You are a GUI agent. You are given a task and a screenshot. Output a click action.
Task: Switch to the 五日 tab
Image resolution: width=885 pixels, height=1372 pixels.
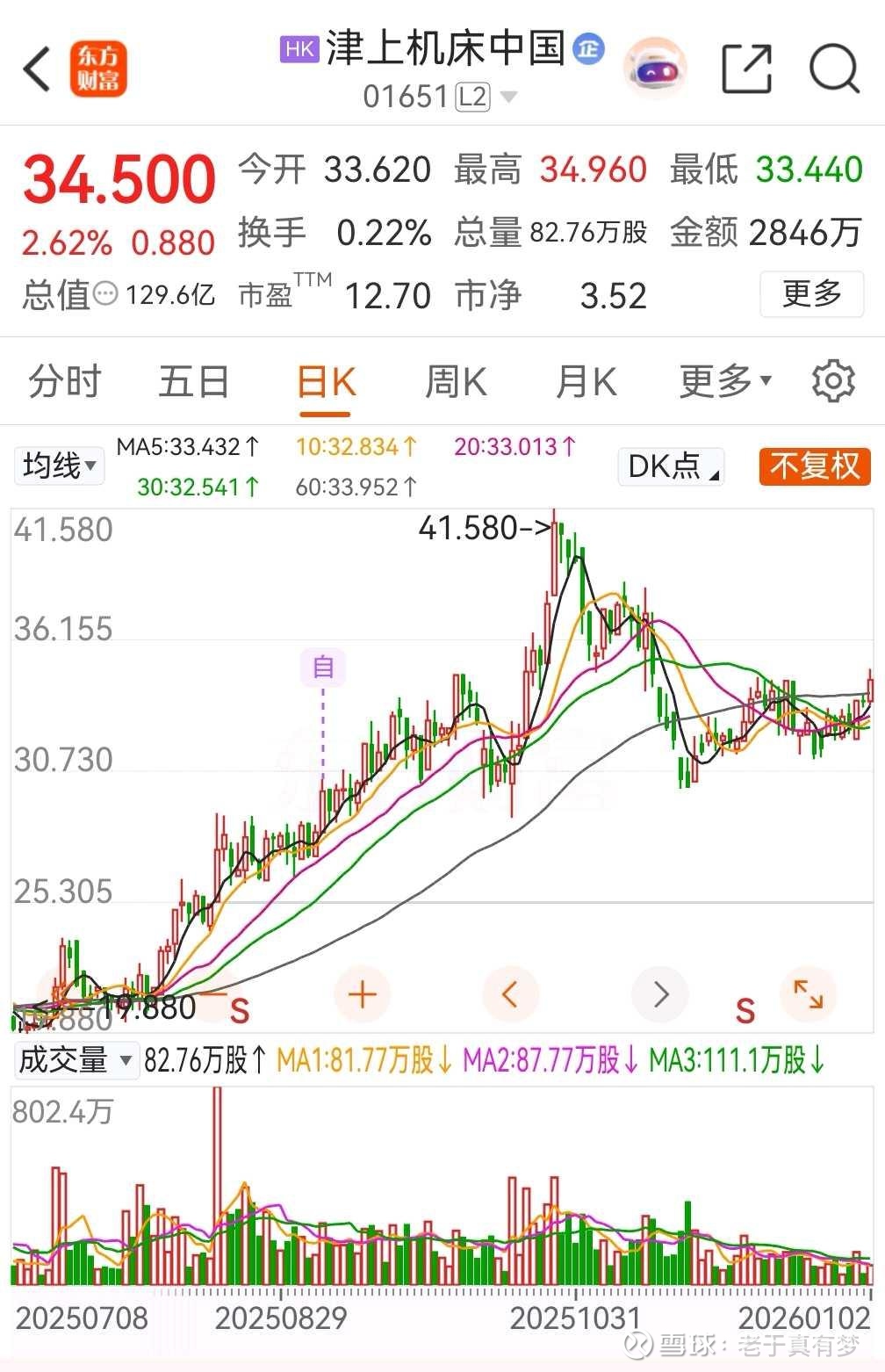pyautogui.click(x=194, y=382)
